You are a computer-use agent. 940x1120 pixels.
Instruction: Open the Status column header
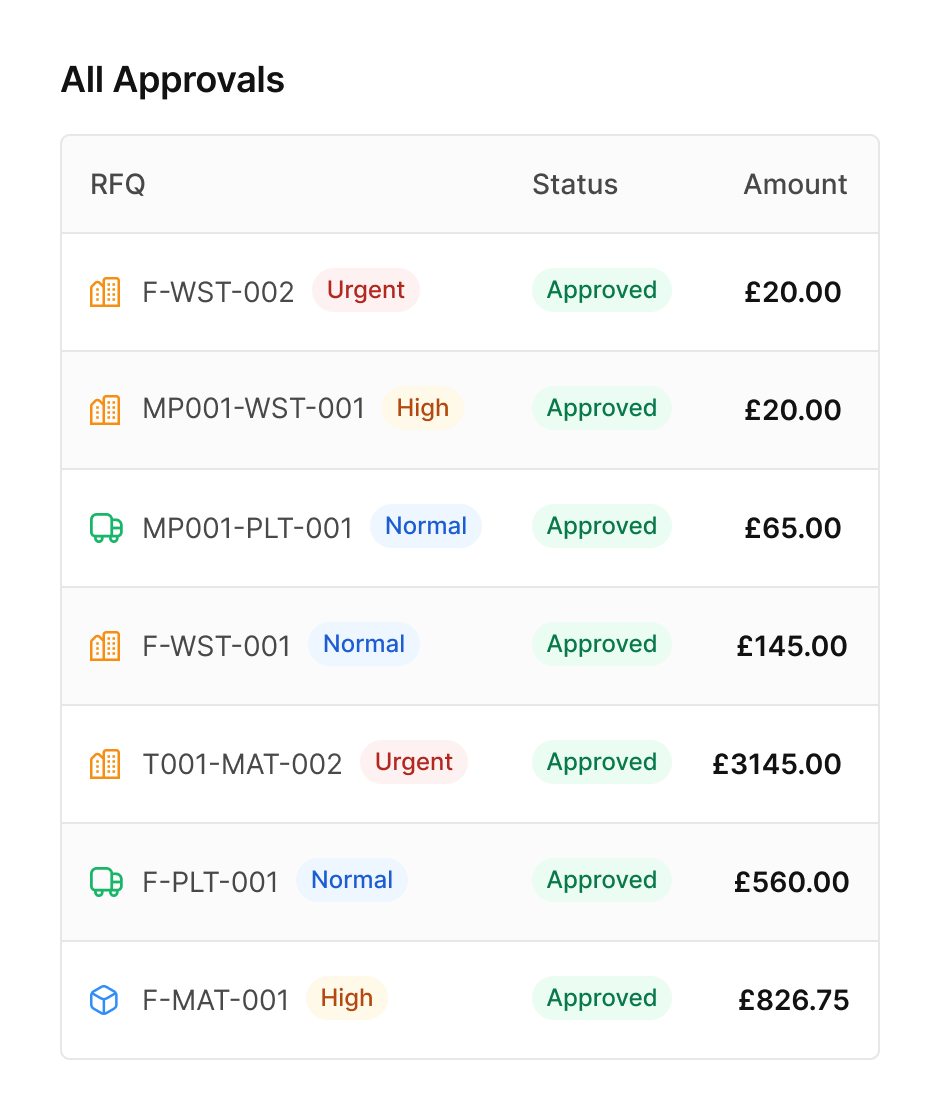tap(575, 184)
